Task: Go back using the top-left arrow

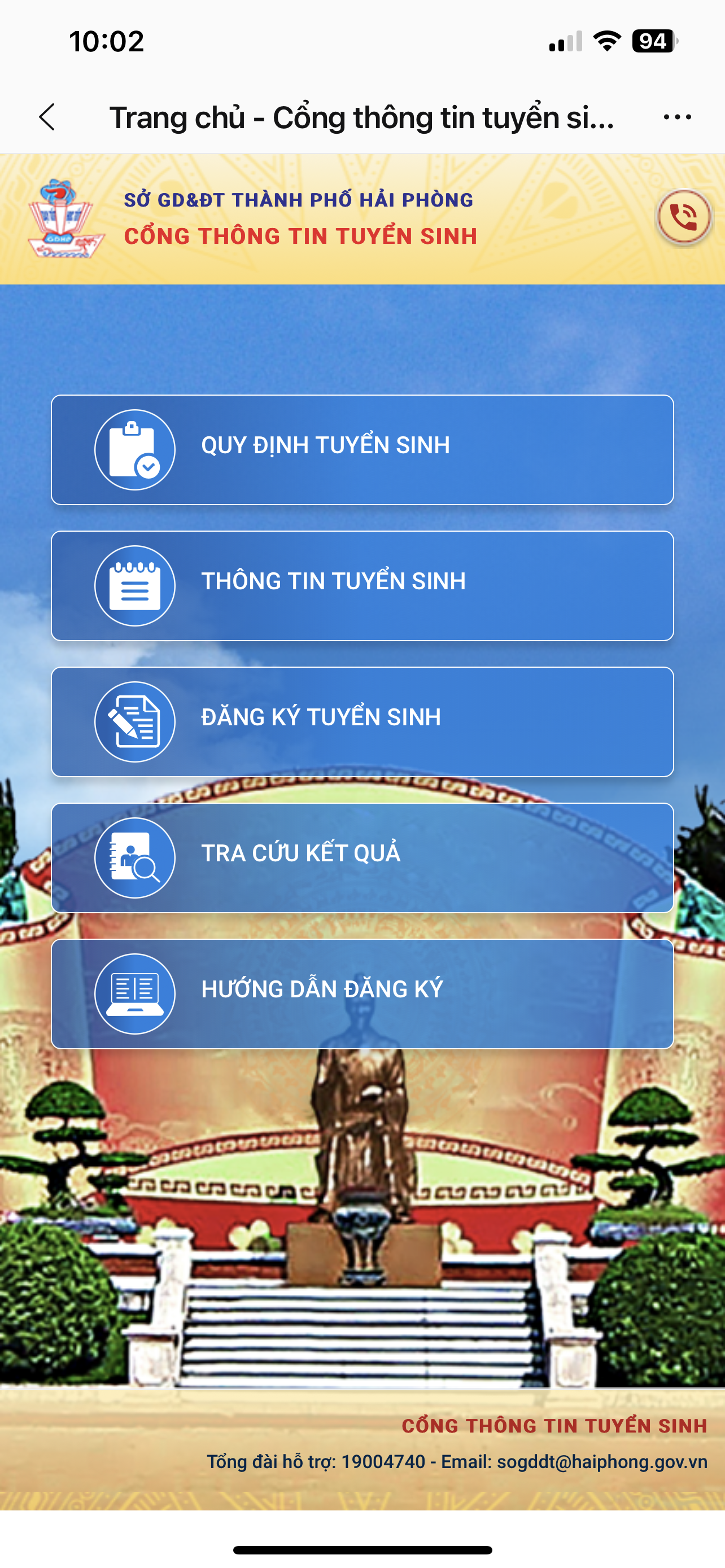Action: 47,117
